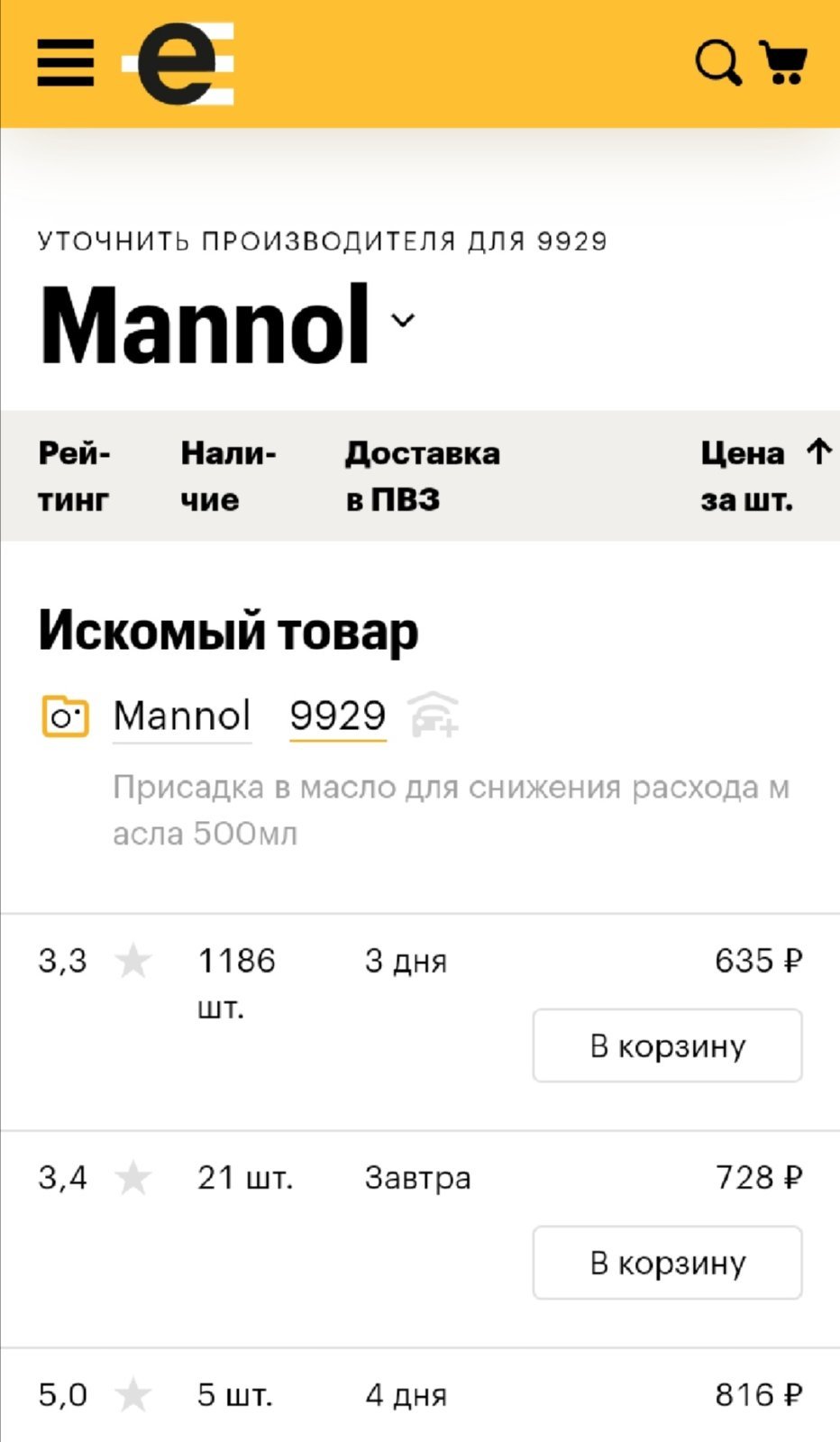Open the search magnifier
The width and height of the screenshot is (840, 1442).
pyautogui.click(x=718, y=63)
